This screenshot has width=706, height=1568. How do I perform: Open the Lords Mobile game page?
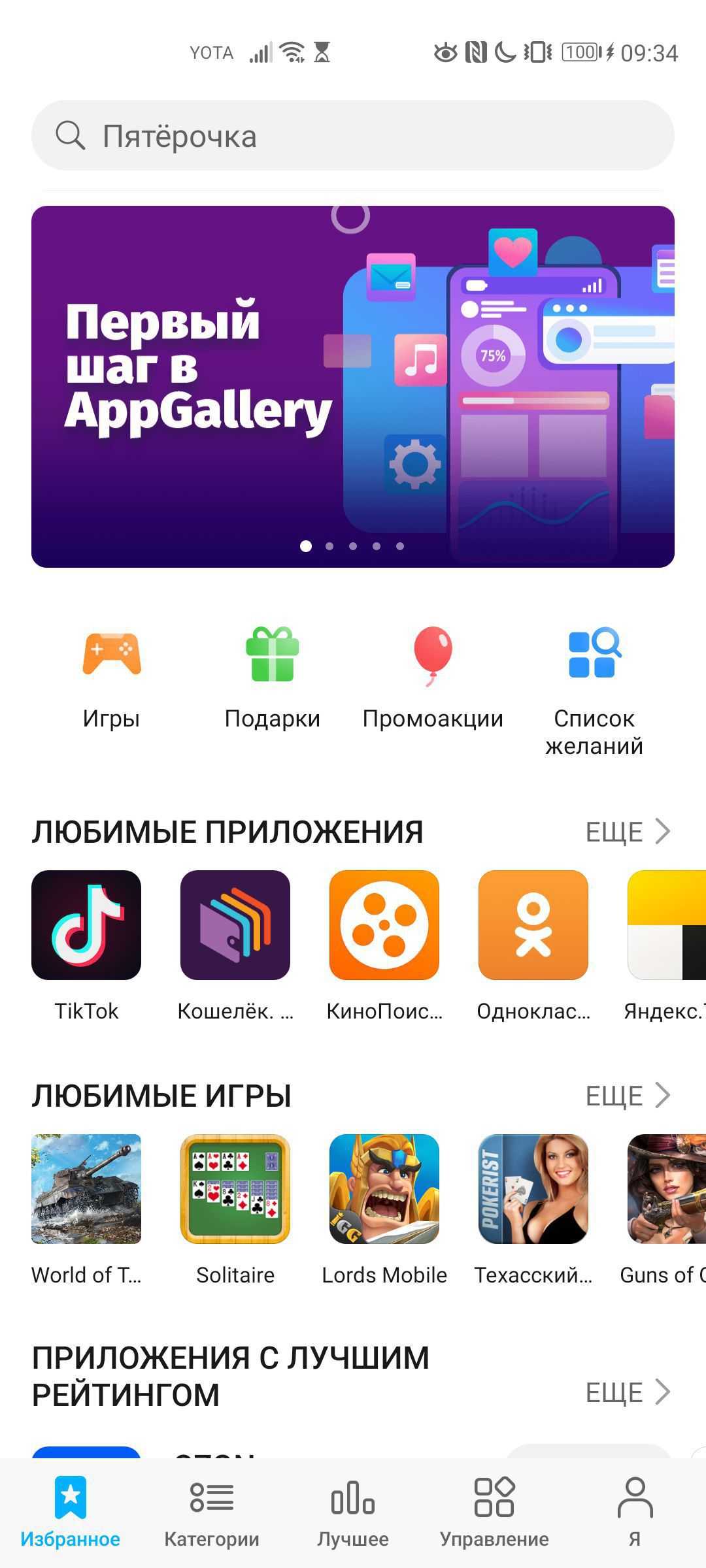384,1189
